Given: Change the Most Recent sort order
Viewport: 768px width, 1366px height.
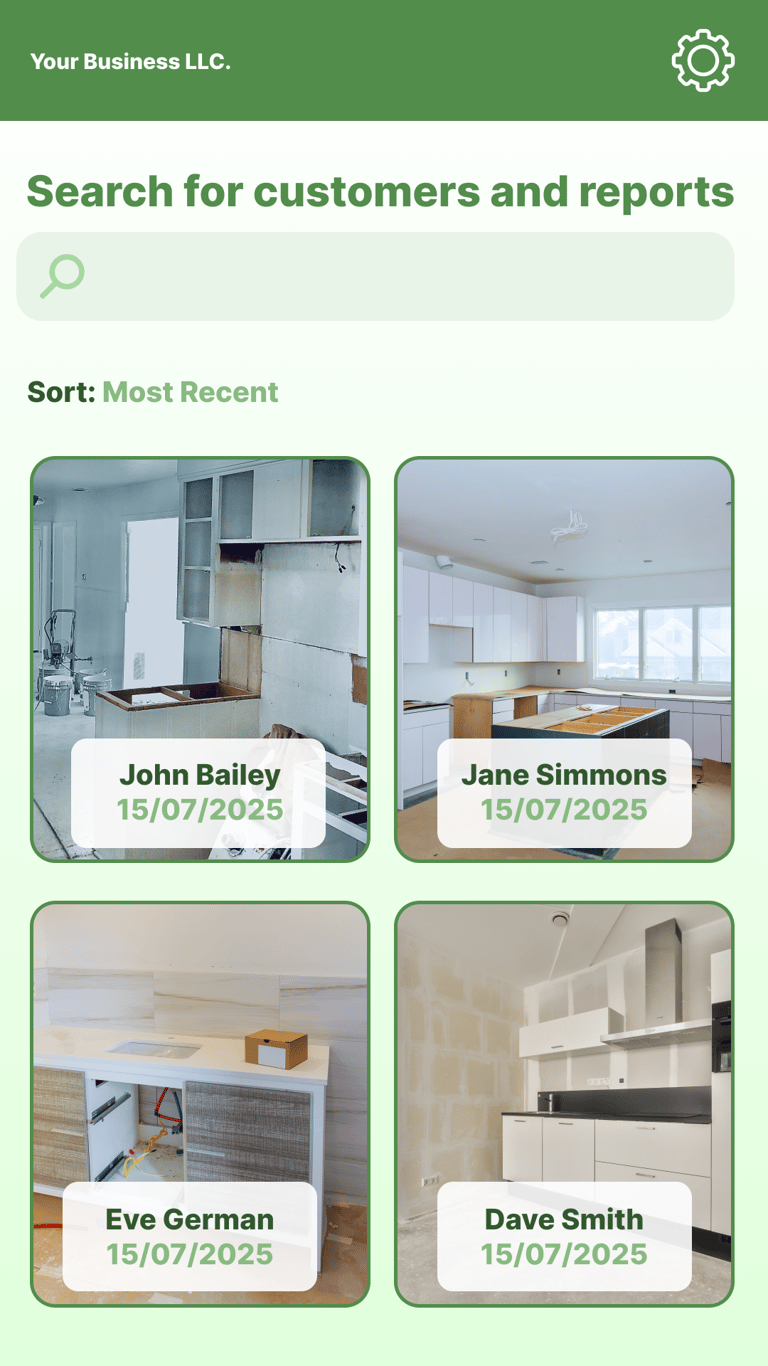Looking at the screenshot, I should 190,392.
